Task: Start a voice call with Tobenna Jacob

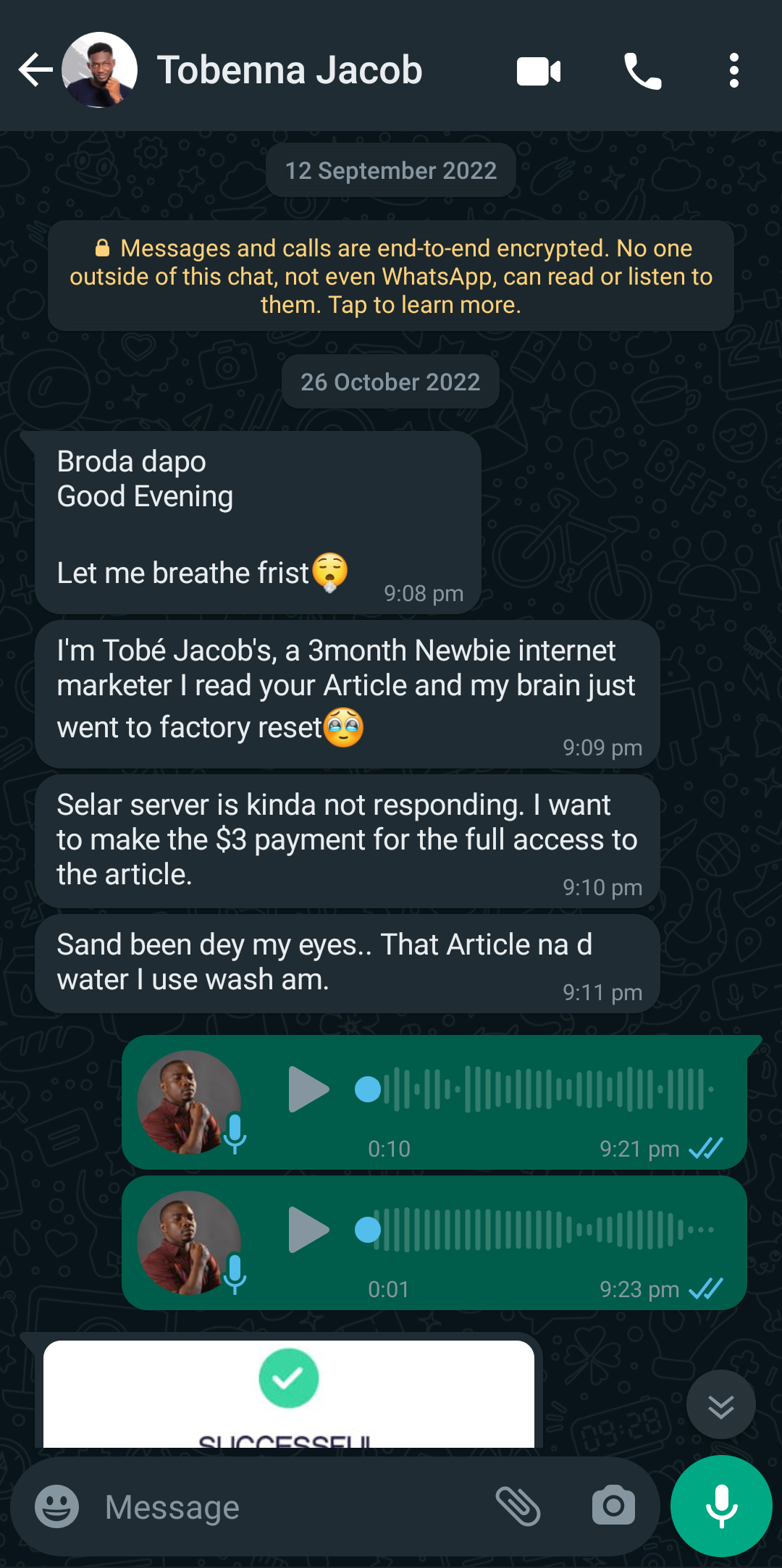Action: [642, 71]
